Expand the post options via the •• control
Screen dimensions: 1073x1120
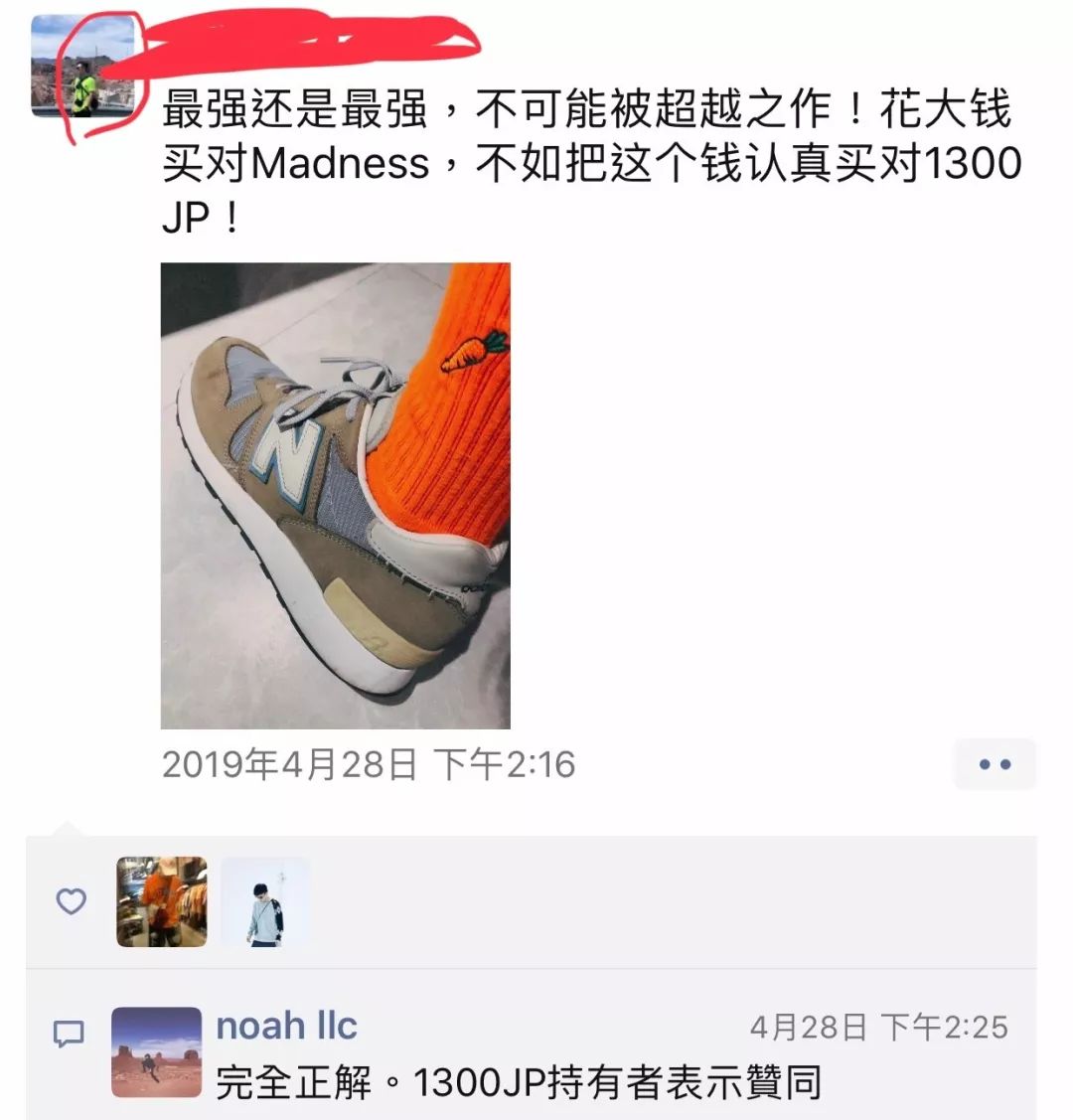995,764
